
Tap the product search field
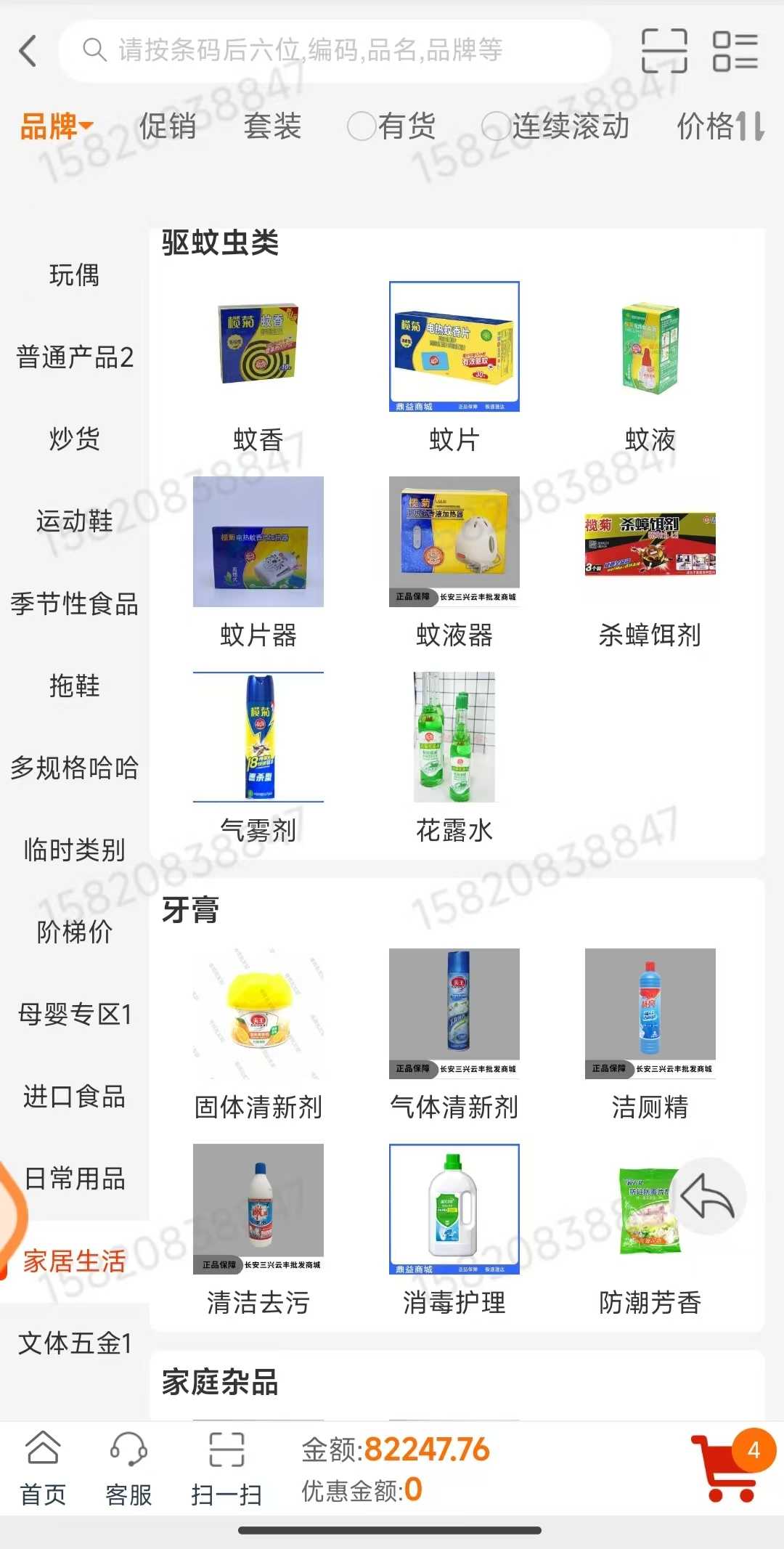pos(334,51)
